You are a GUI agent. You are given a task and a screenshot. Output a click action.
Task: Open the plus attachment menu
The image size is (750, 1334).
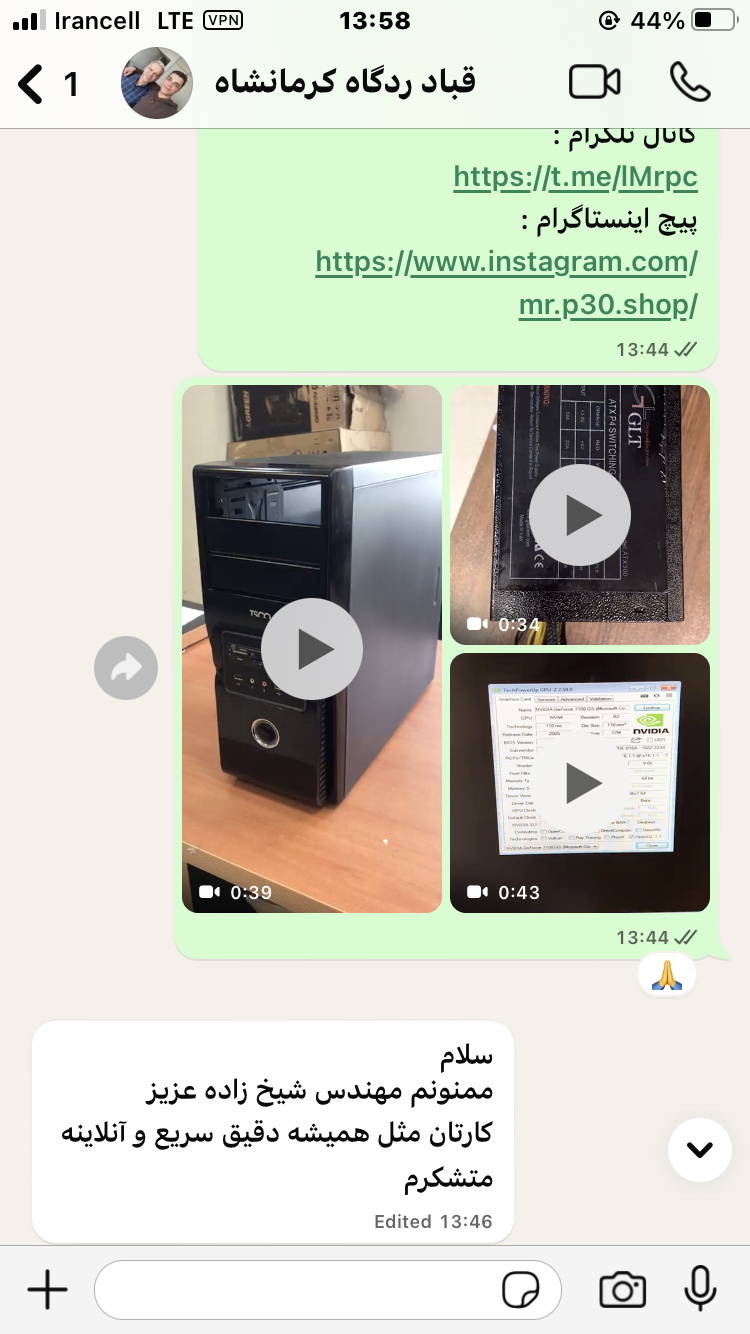[x=47, y=1290]
